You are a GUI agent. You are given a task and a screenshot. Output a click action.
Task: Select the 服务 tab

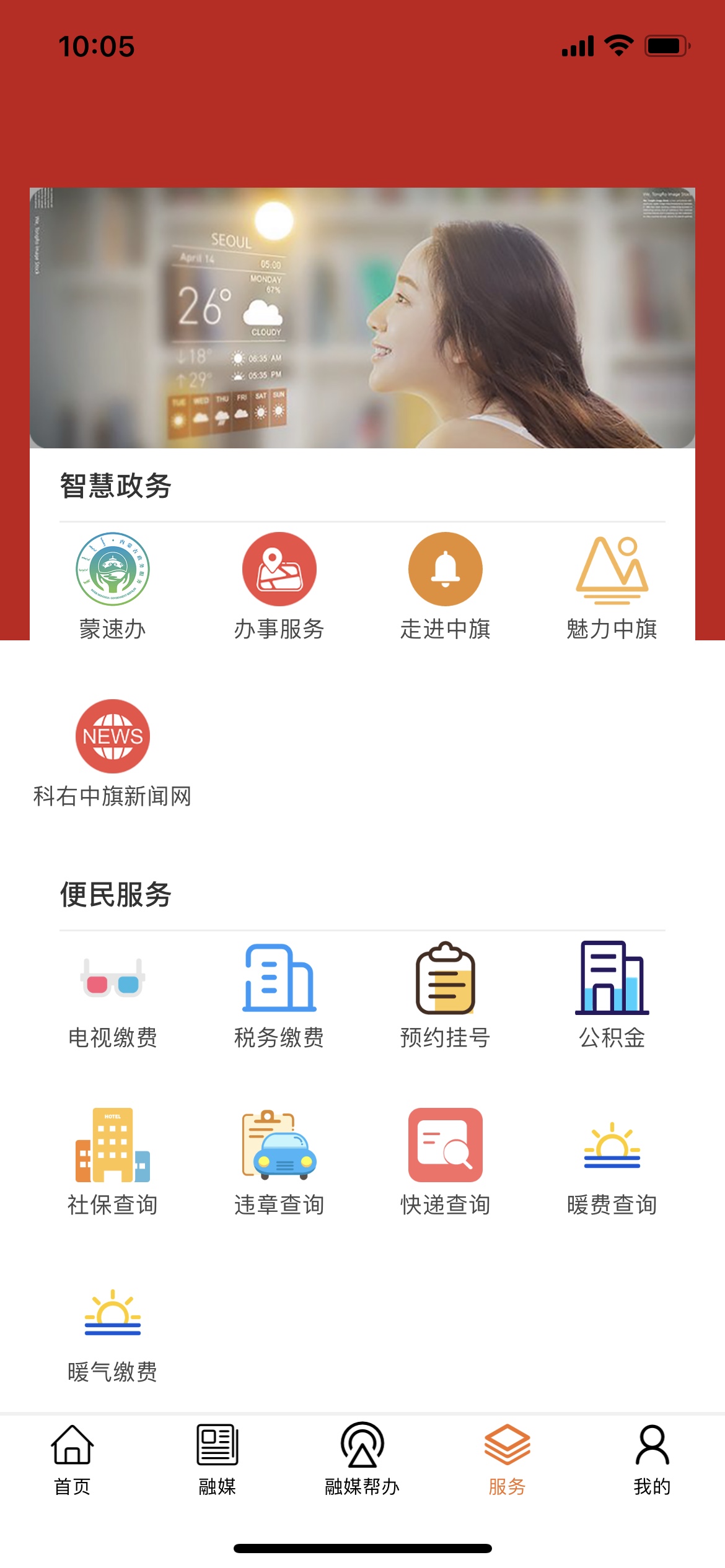[507, 1458]
